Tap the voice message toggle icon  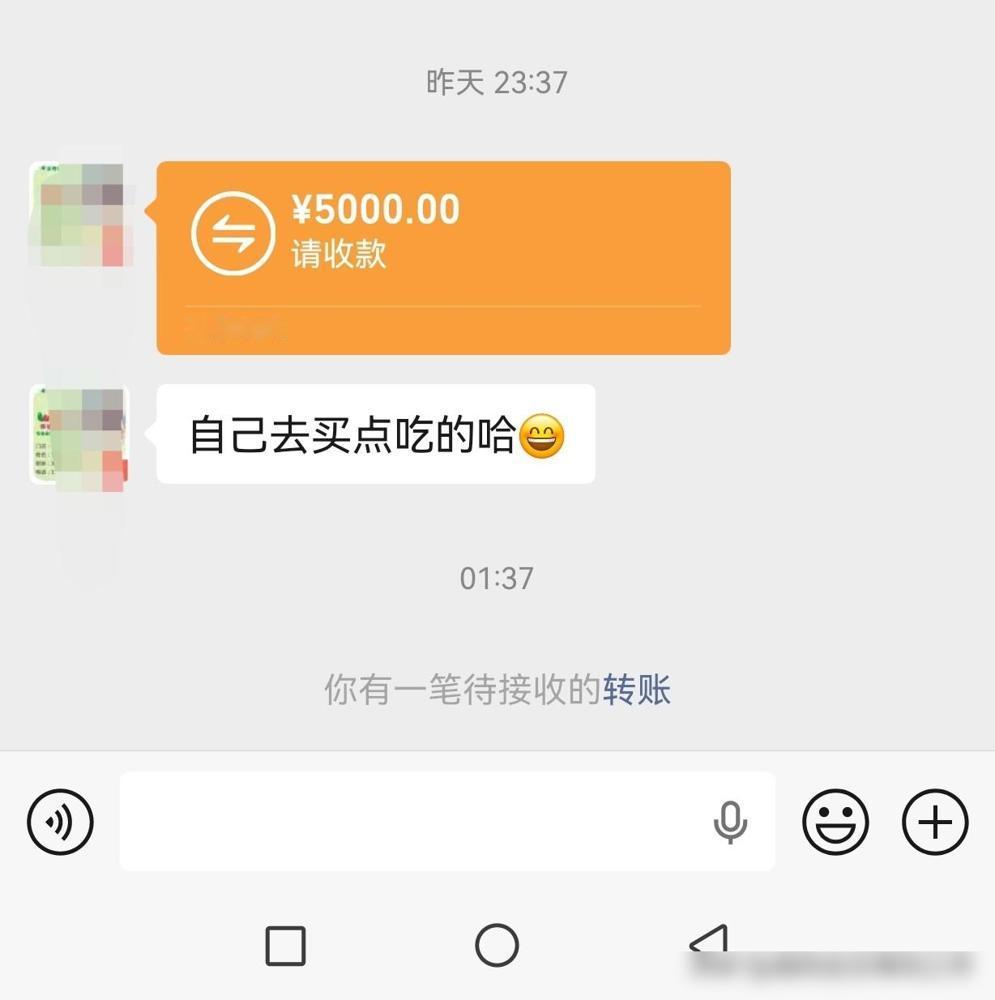pyautogui.click(x=60, y=822)
